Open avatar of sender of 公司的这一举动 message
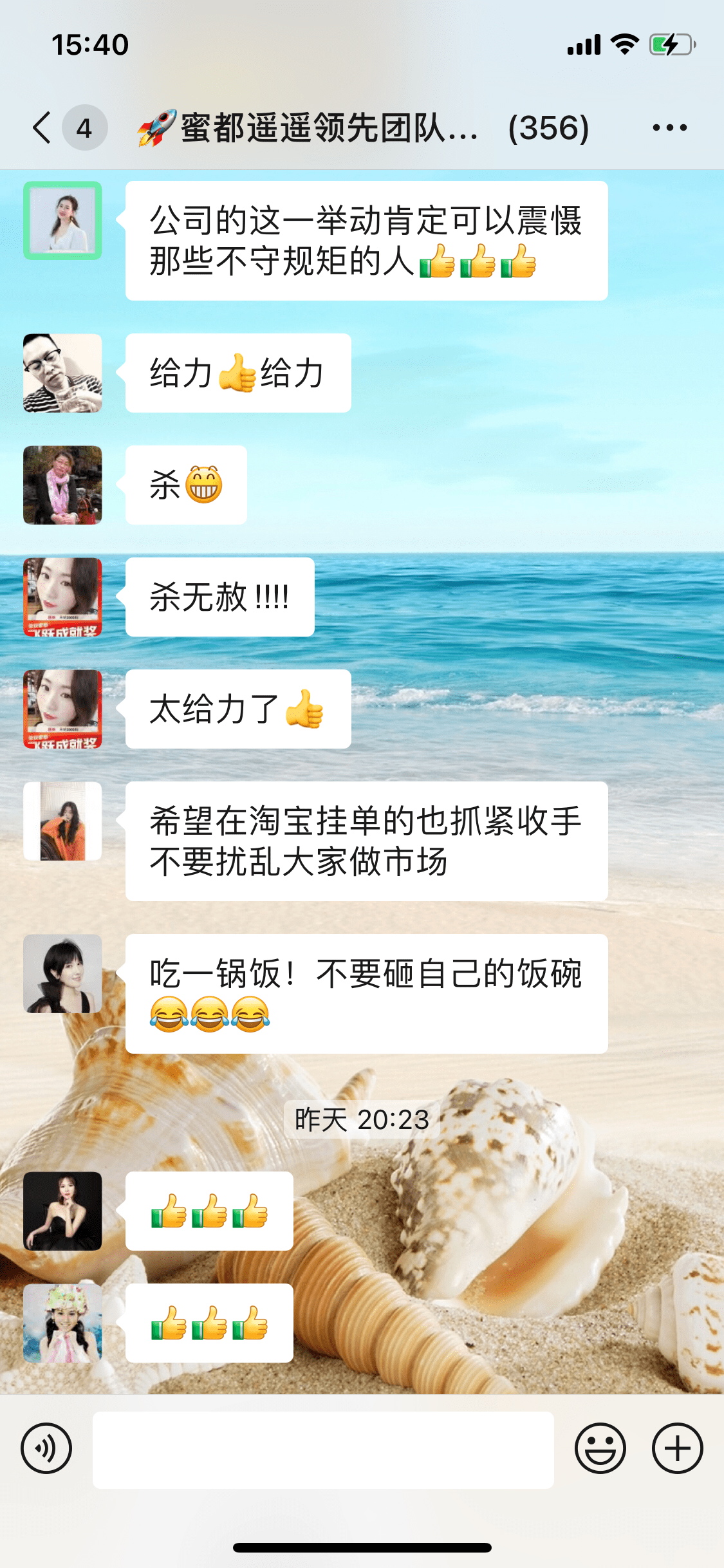 (62, 221)
